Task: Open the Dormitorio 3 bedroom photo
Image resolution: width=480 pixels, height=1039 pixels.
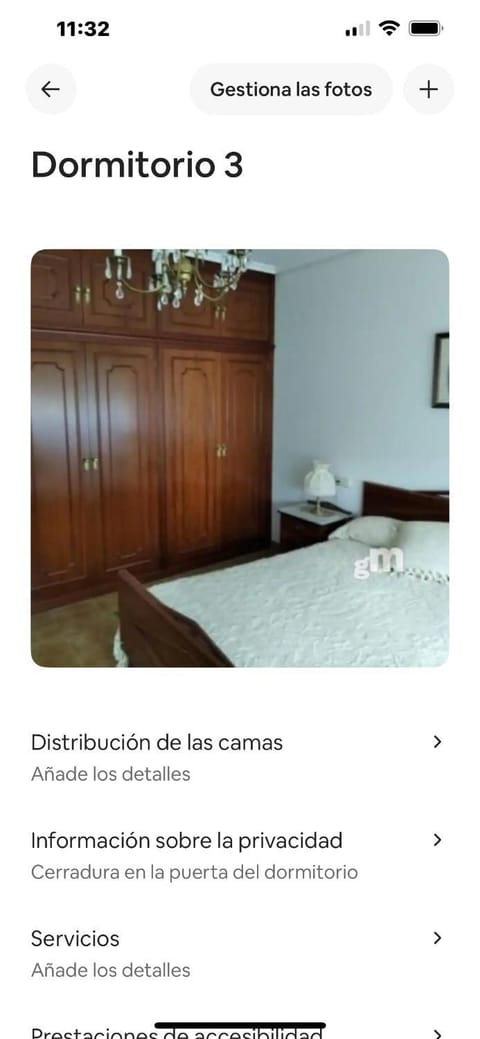Action: [x=240, y=458]
